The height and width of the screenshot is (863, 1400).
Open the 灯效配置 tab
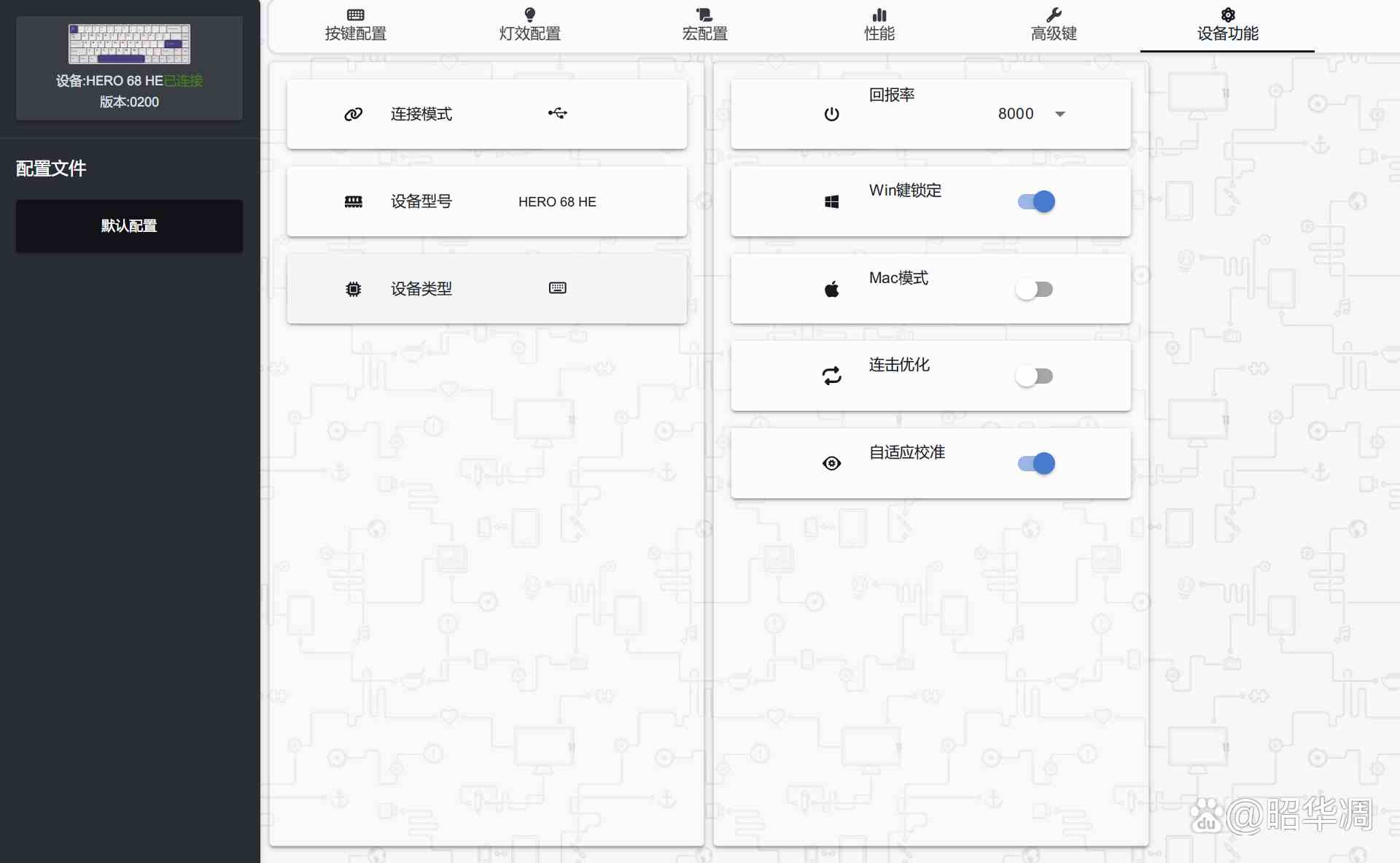click(529, 26)
